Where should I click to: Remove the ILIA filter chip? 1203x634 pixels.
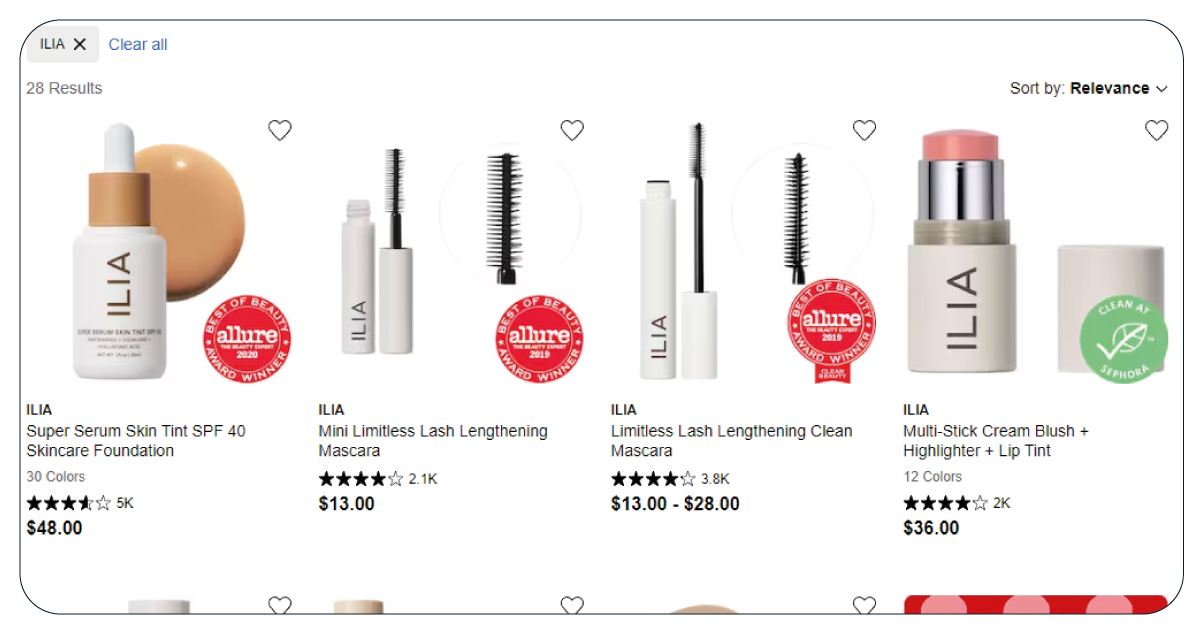pyautogui.click(x=80, y=44)
